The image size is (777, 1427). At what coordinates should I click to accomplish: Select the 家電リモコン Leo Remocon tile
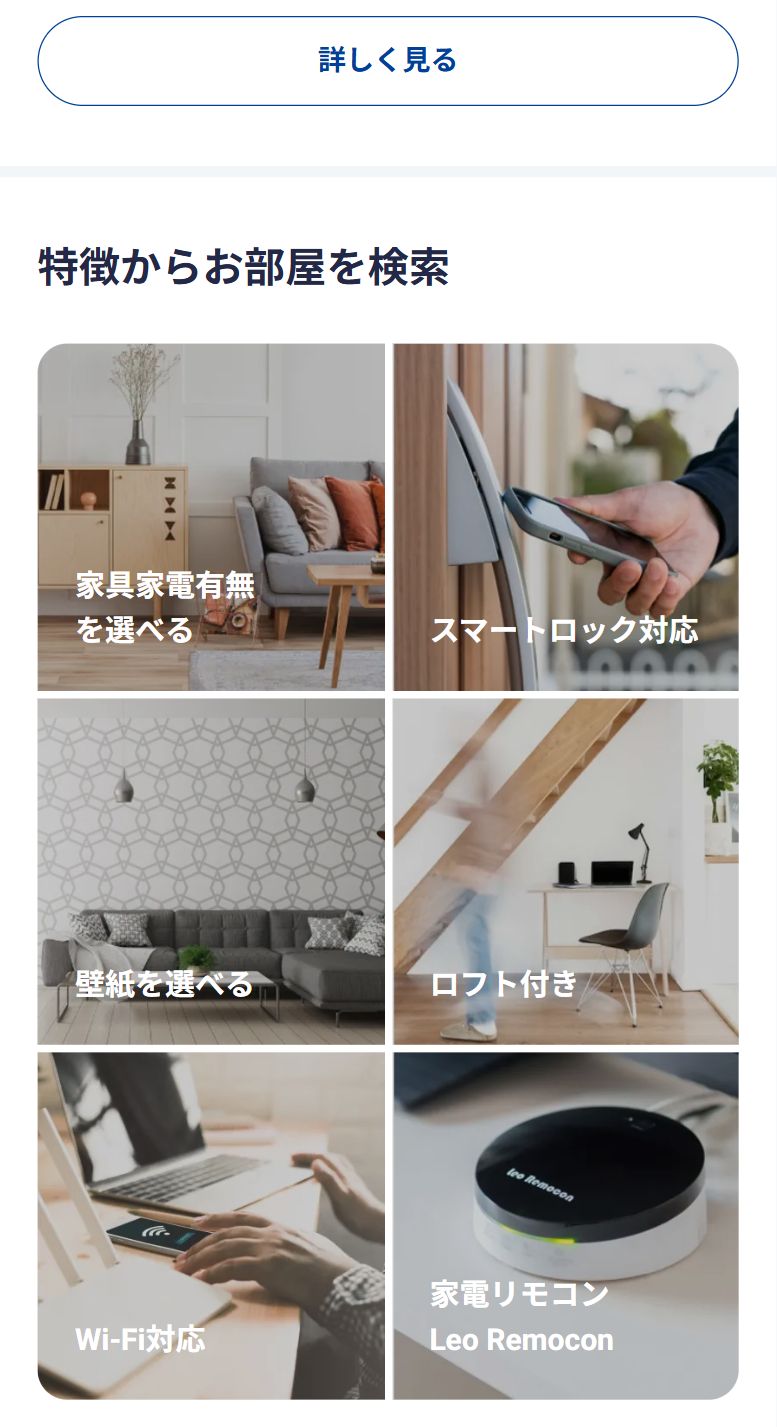click(566, 1225)
